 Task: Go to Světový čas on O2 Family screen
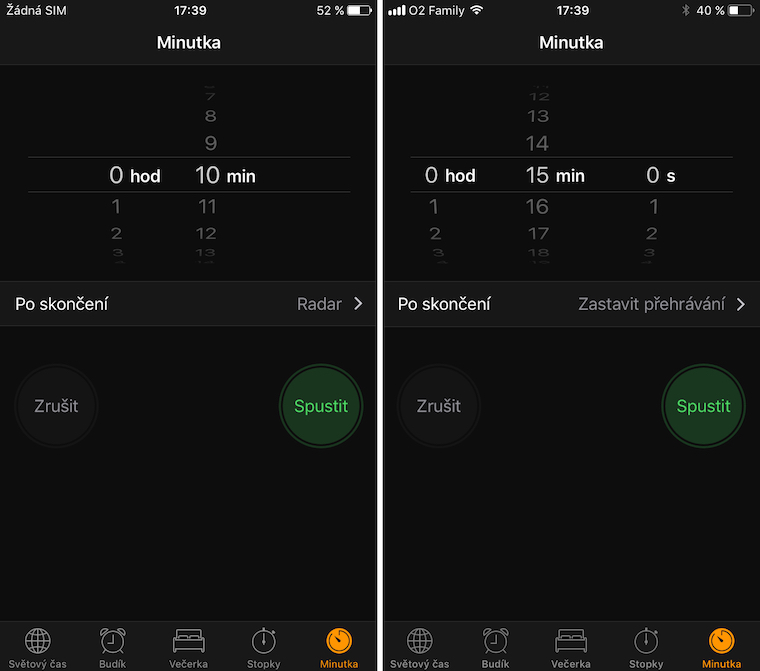(420, 647)
